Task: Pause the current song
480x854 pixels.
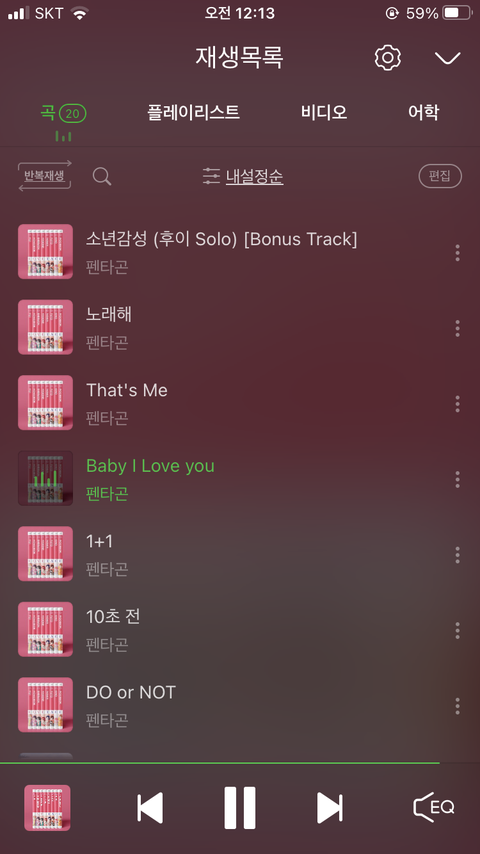Action: point(240,808)
